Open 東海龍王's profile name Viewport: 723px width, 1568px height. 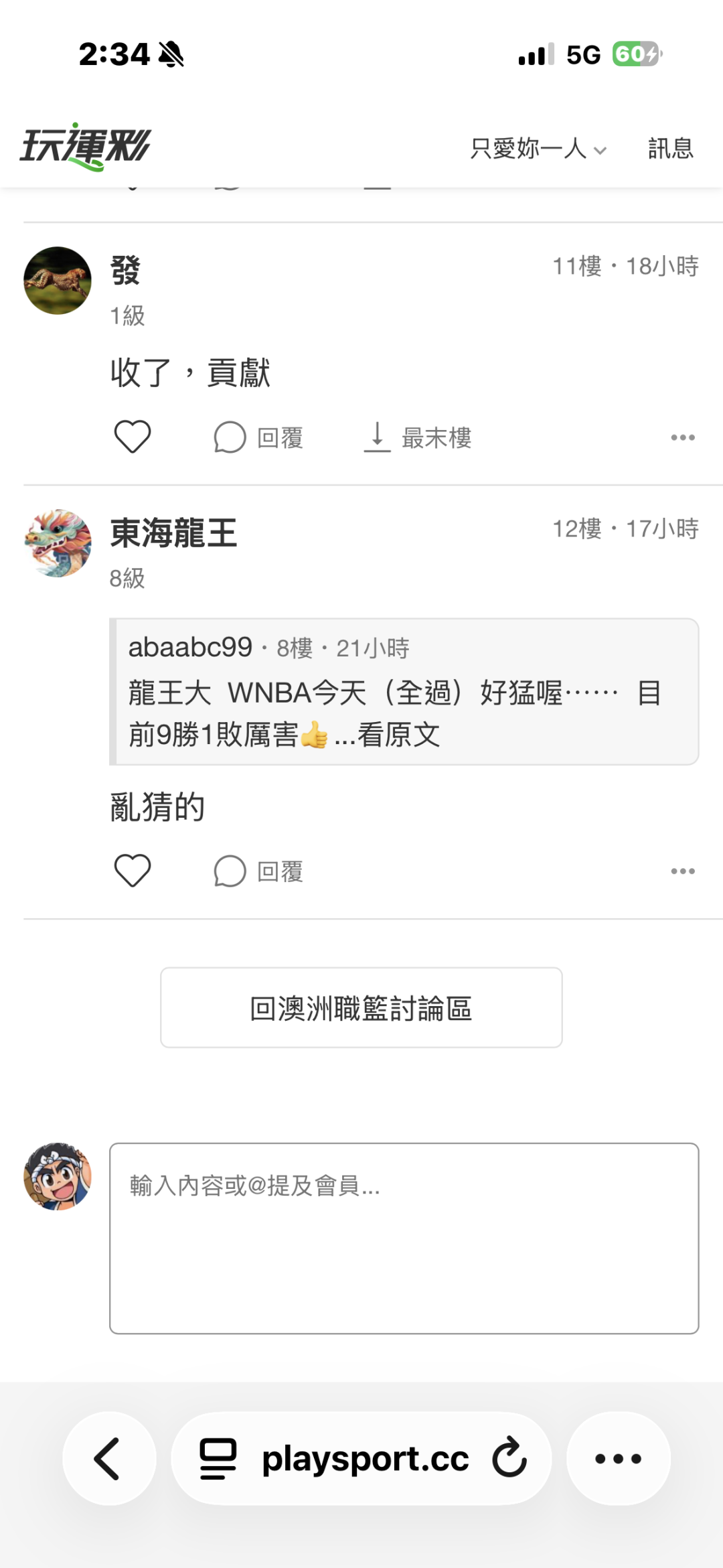point(174,533)
